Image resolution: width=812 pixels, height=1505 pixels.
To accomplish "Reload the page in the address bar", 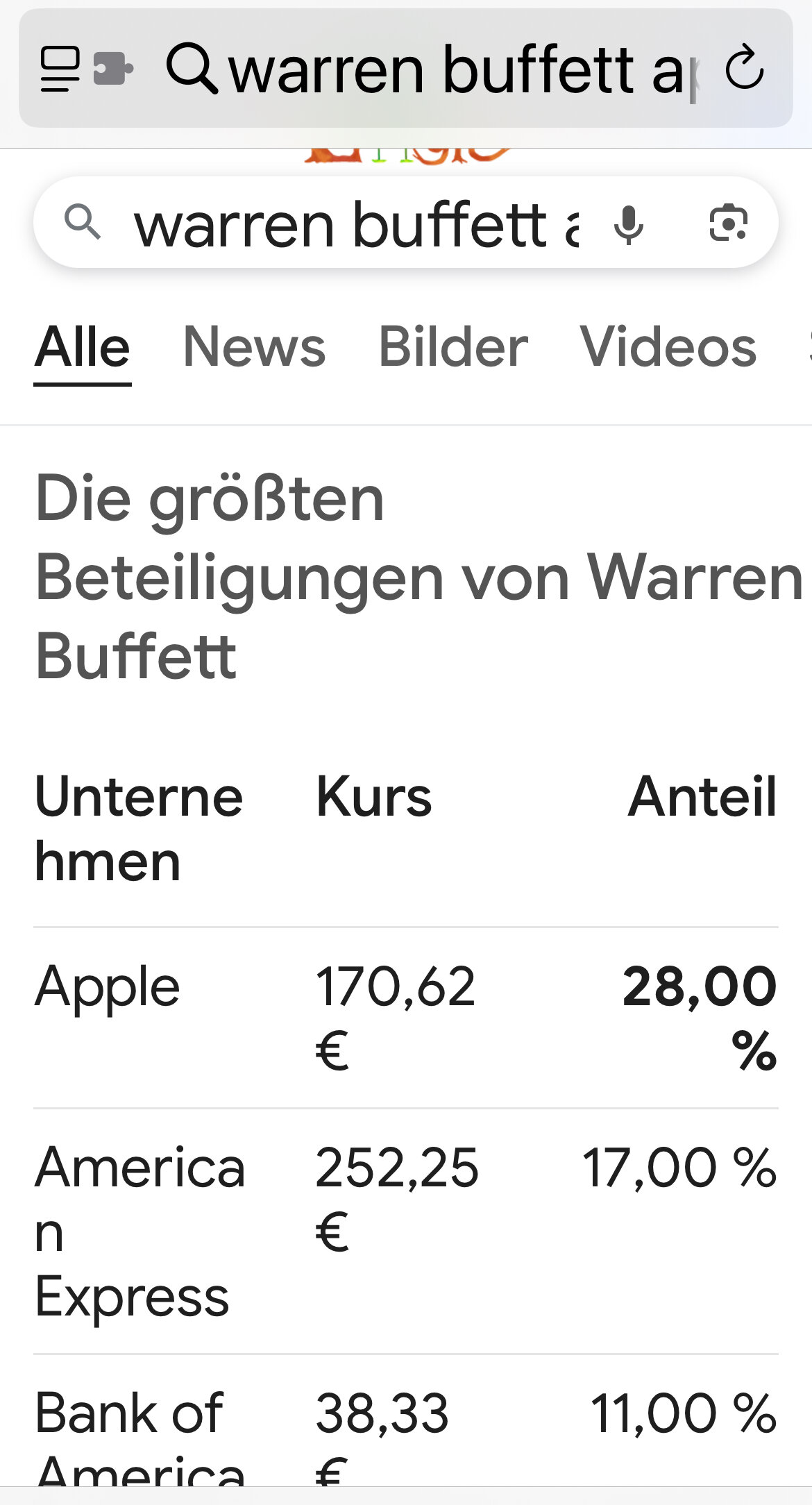I will (745, 68).
